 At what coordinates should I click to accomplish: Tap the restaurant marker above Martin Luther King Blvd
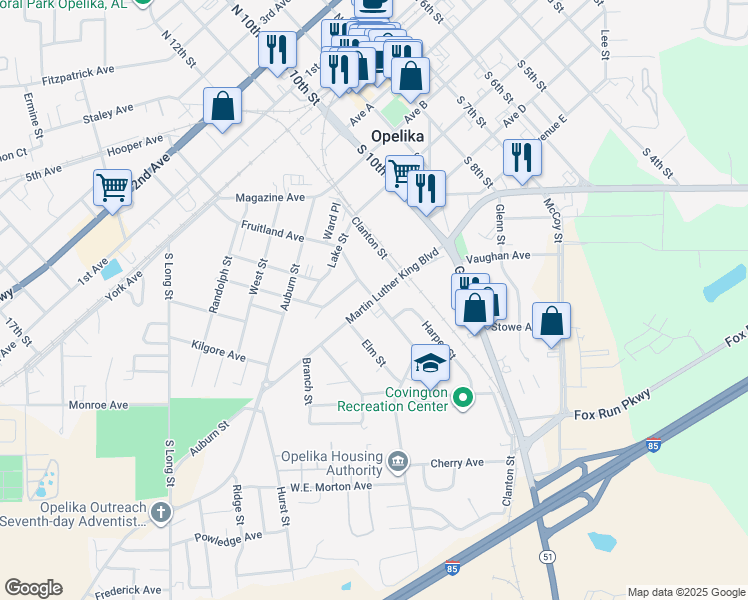pyautogui.click(x=426, y=191)
